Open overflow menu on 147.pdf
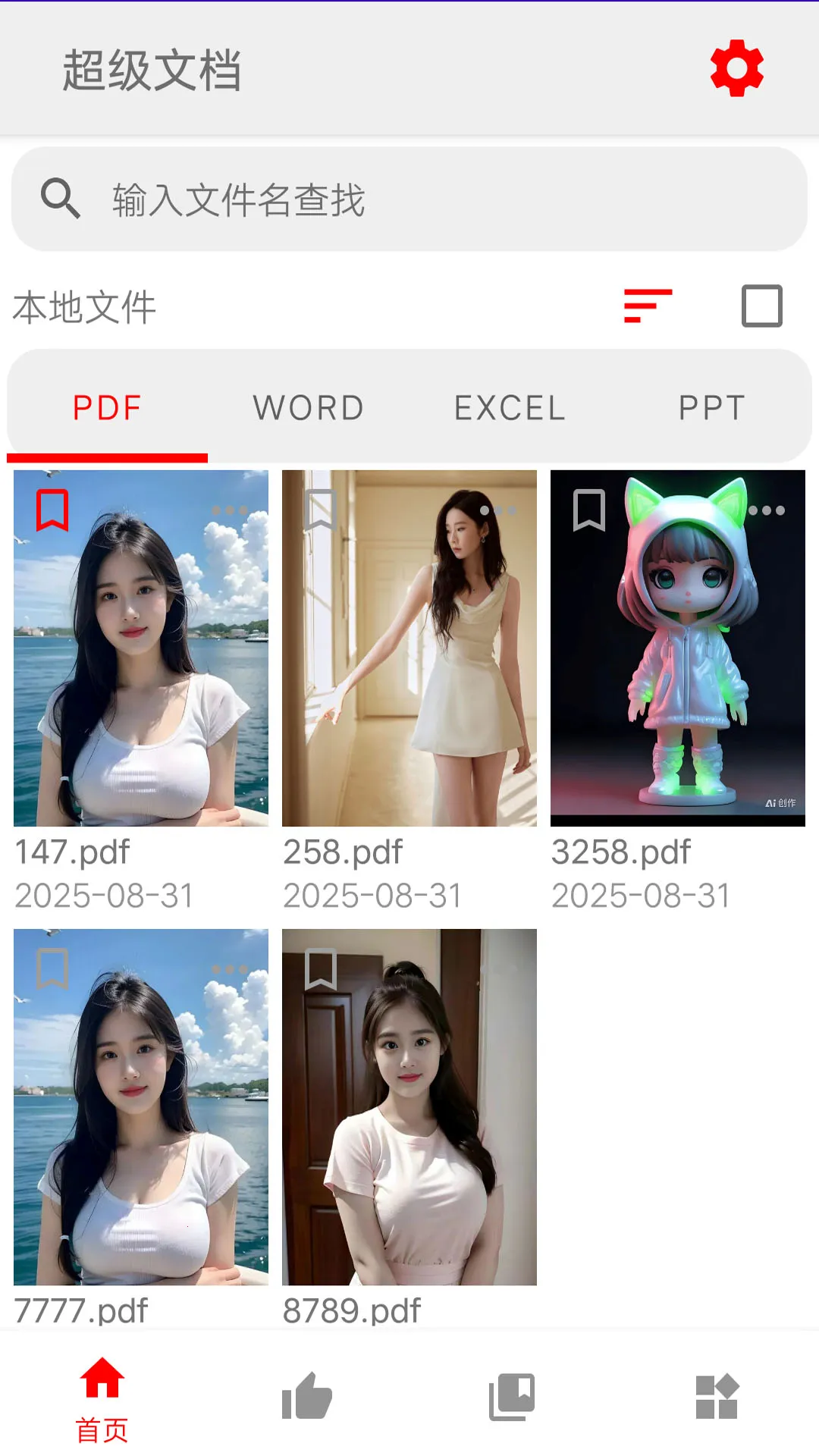This screenshot has height=1456, width=819. coord(231,512)
